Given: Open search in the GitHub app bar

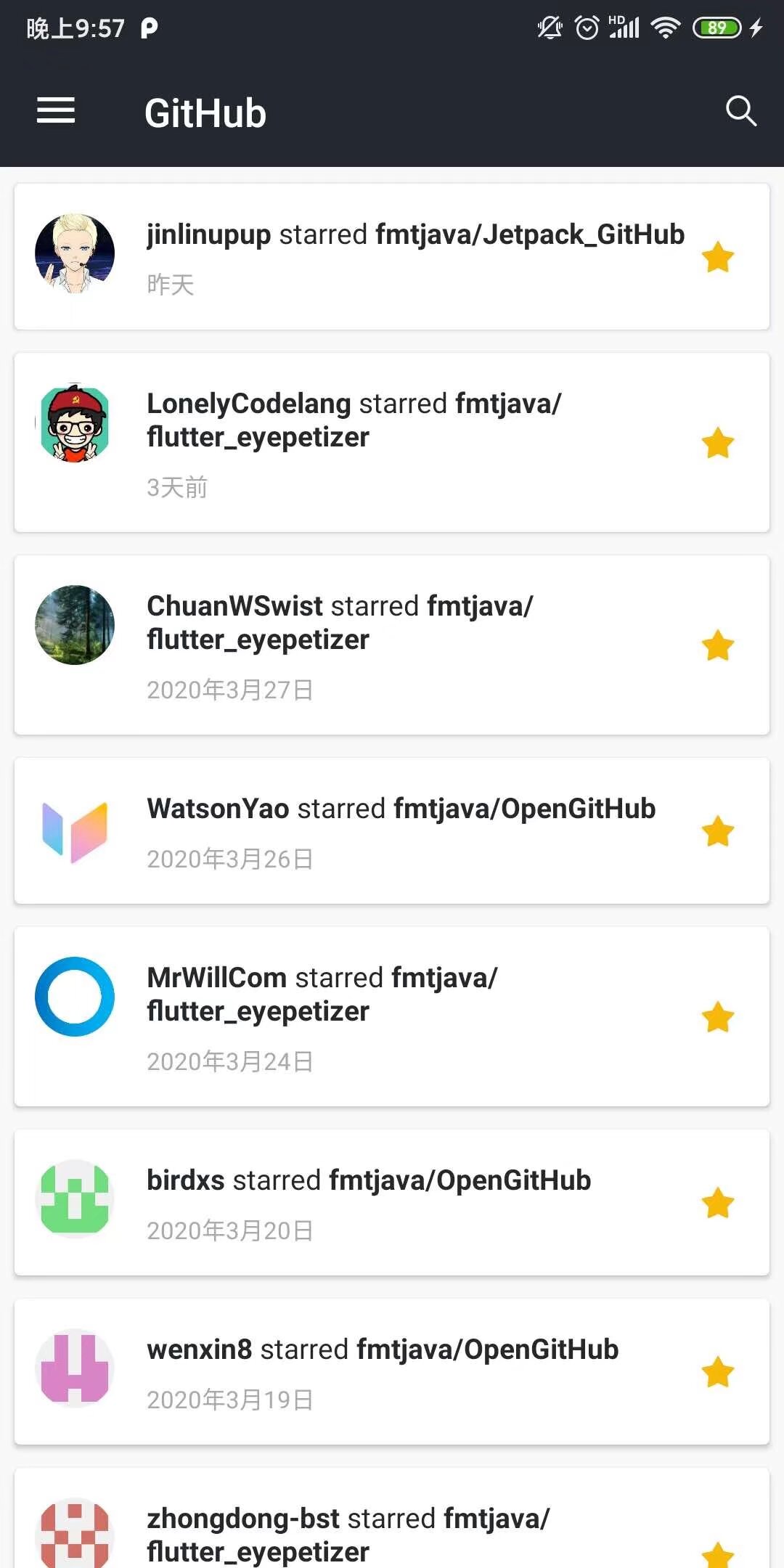Looking at the screenshot, I should pyautogui.click(x=740, y=111).
